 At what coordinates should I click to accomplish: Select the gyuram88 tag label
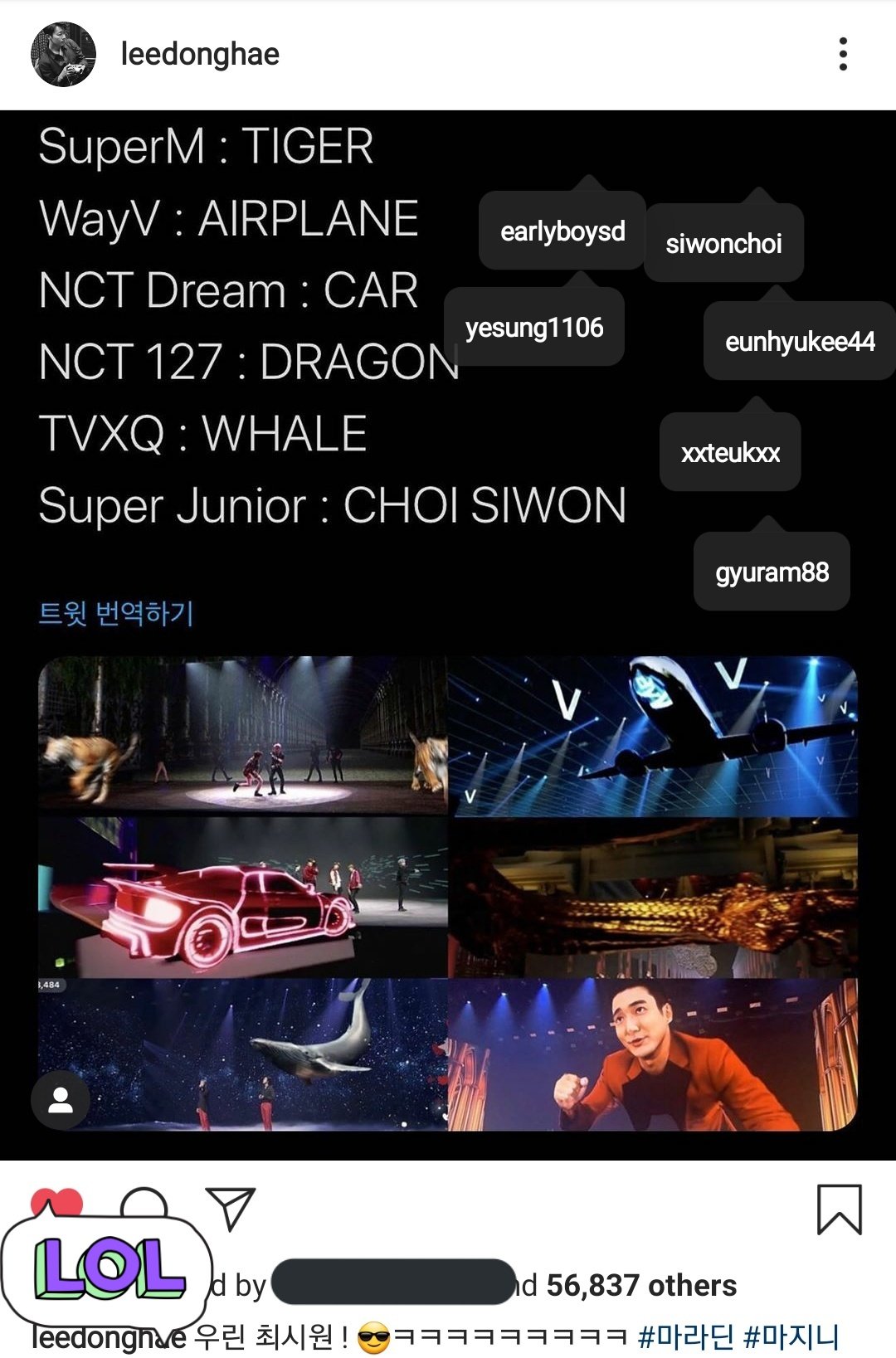772,572
